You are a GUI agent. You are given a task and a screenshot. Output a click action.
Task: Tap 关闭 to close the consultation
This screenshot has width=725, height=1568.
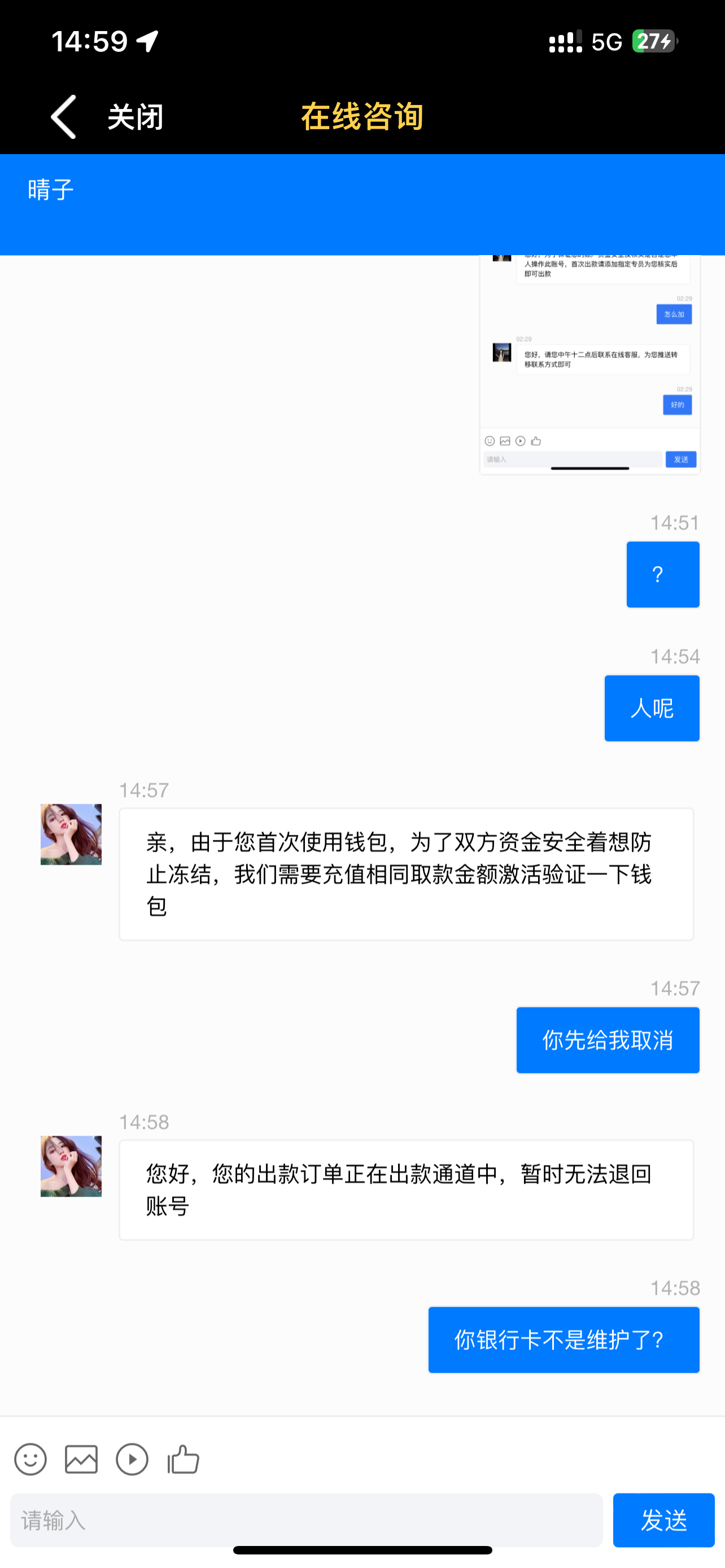[135, 116]
